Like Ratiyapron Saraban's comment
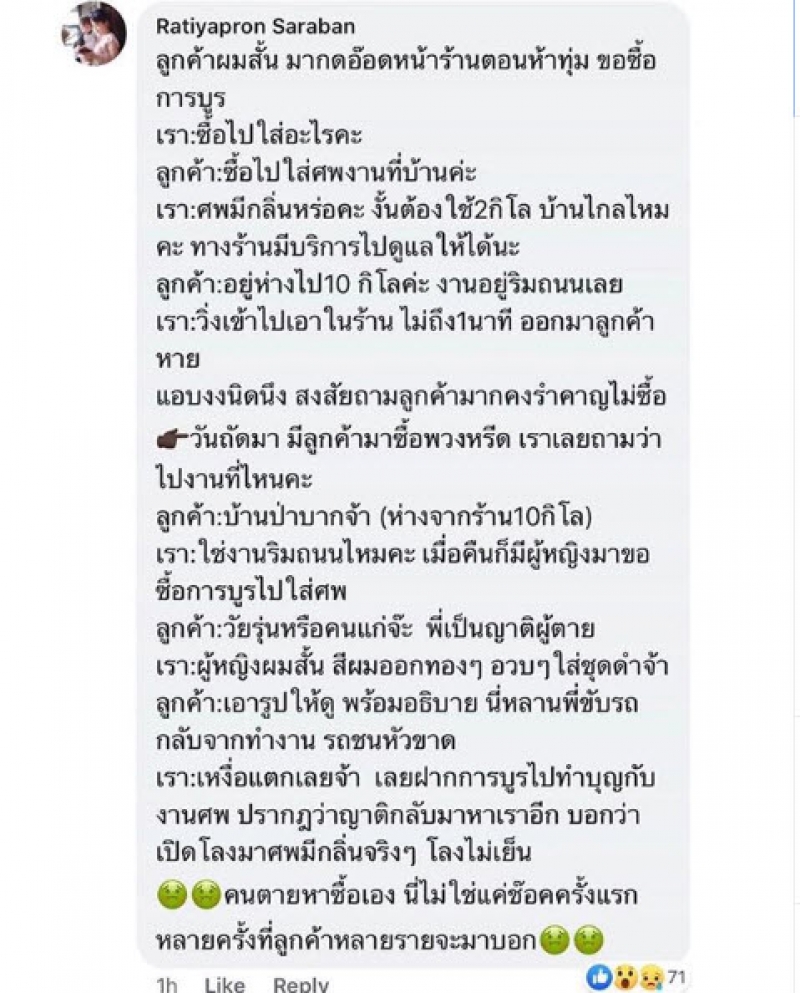This screenshot has height=993, width=800. coord(225,983)
